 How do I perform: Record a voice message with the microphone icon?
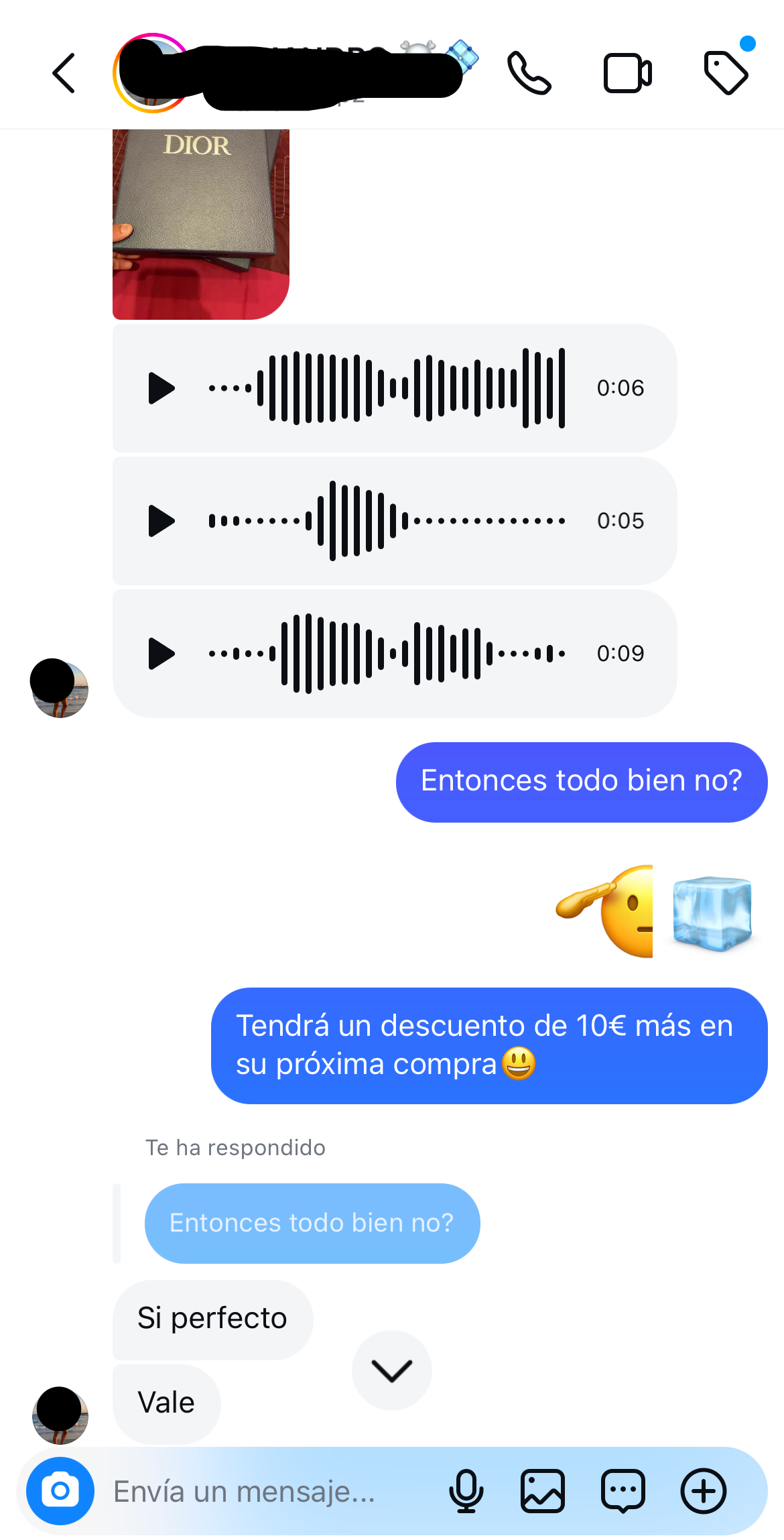point(468,1491)
